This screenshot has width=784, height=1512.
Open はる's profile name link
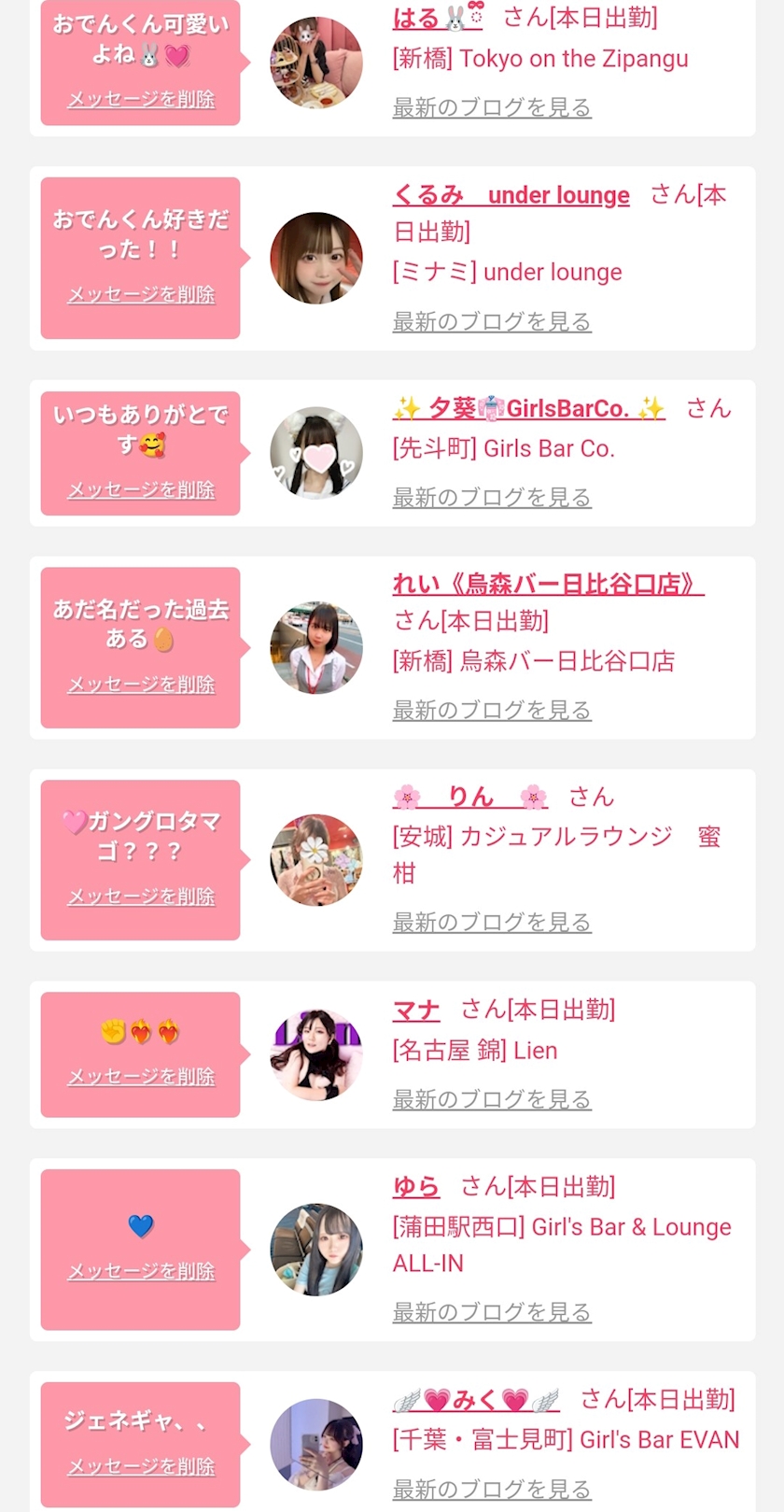[438, 18]
